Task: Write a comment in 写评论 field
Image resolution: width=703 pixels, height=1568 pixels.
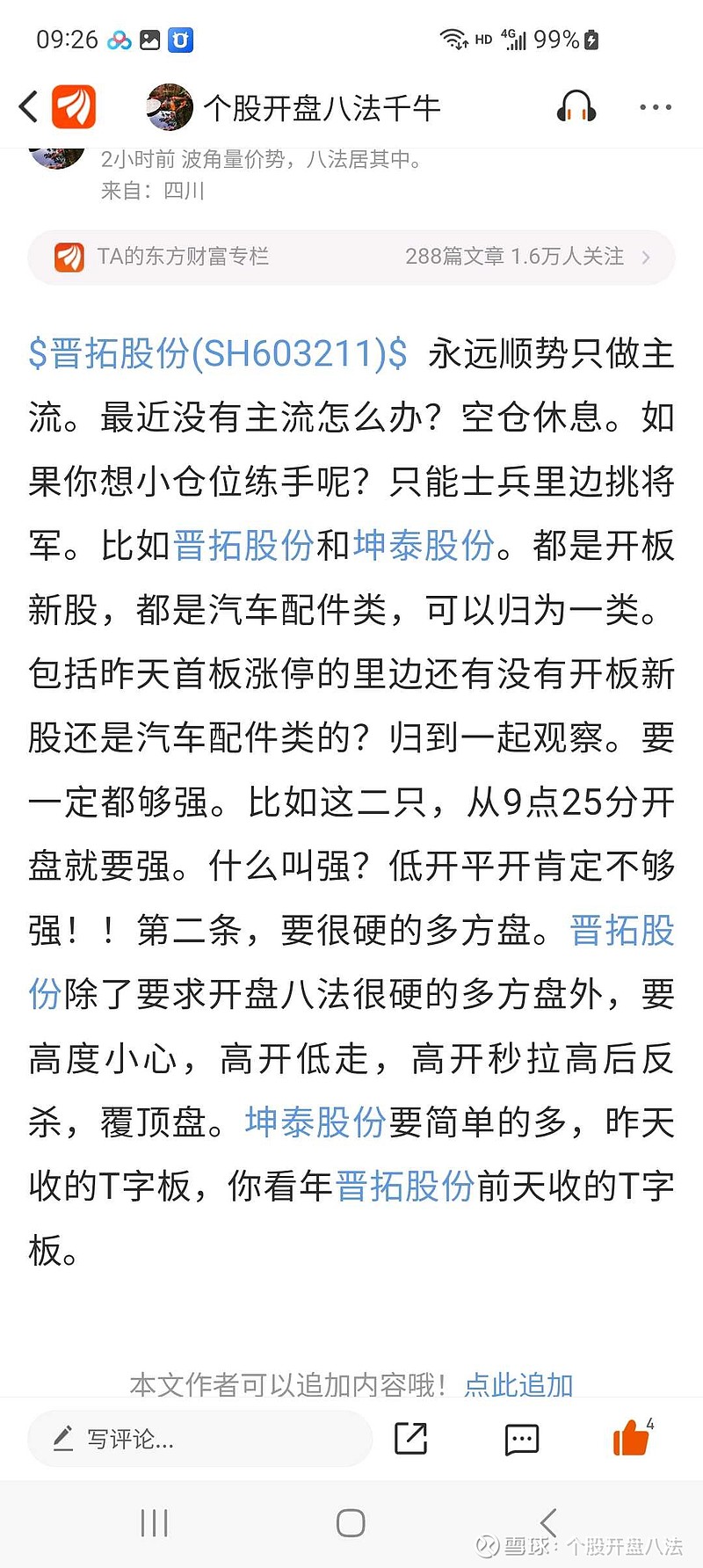Action: (x=200, y=1439)
